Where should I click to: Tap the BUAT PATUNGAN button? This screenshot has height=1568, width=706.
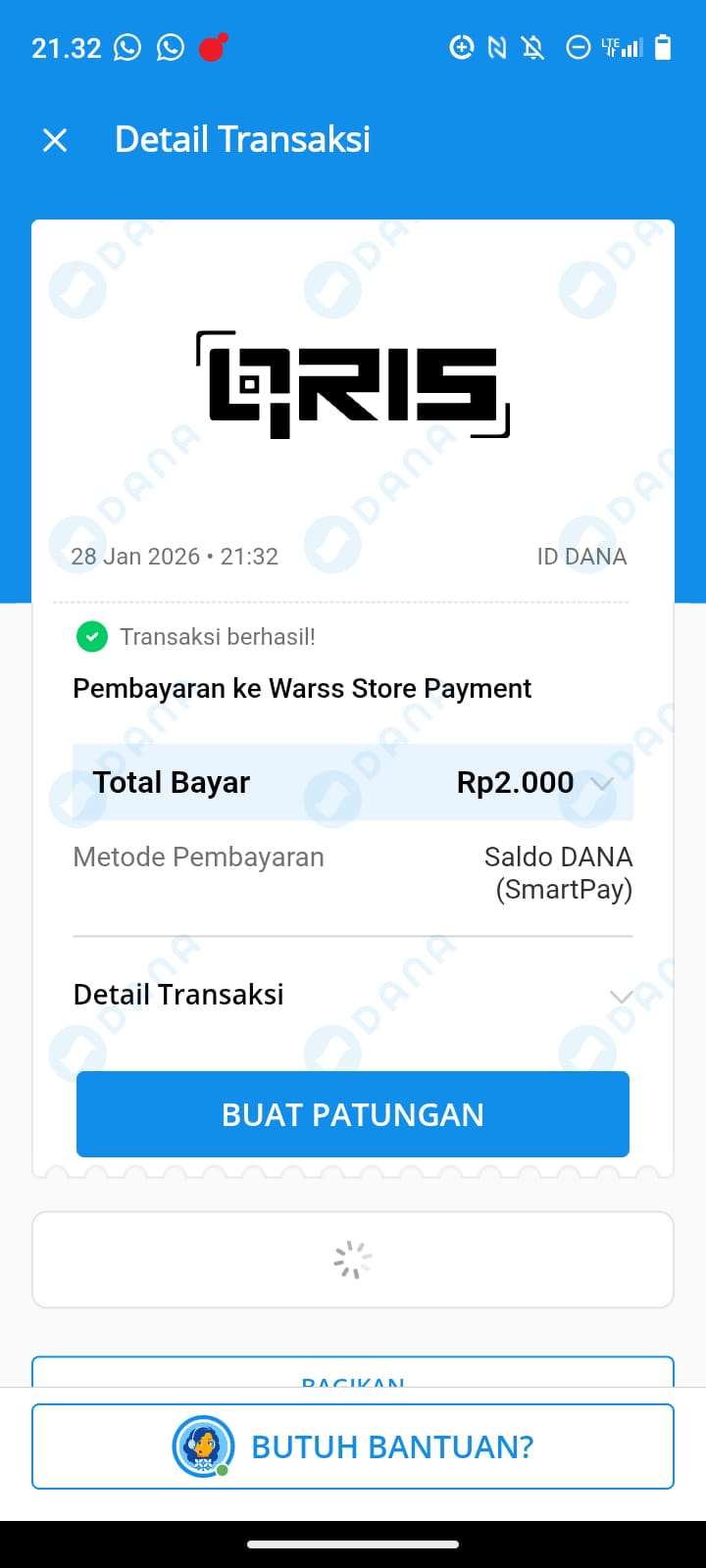(353, 1114)
